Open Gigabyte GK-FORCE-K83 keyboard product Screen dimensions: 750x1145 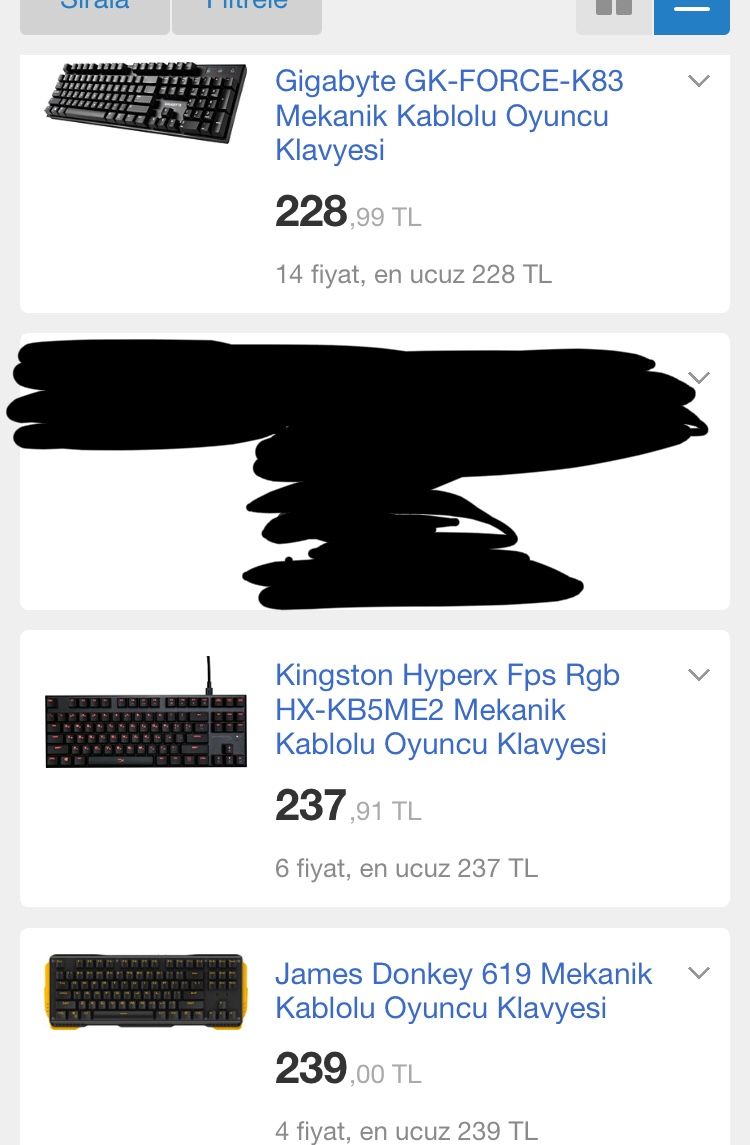pyautogui.click(x=449, y=115)
